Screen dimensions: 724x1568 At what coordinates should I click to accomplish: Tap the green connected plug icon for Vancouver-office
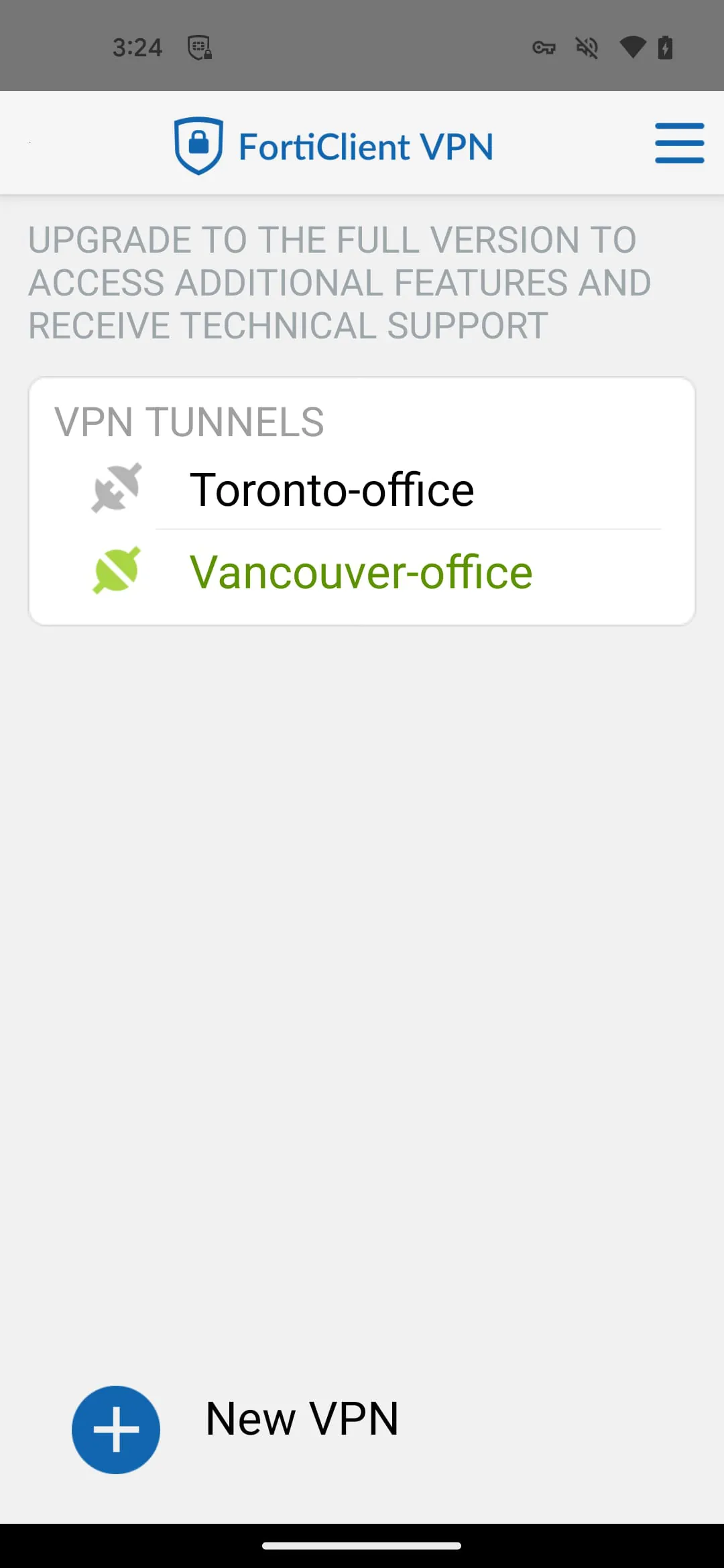[x=115, y=571]
